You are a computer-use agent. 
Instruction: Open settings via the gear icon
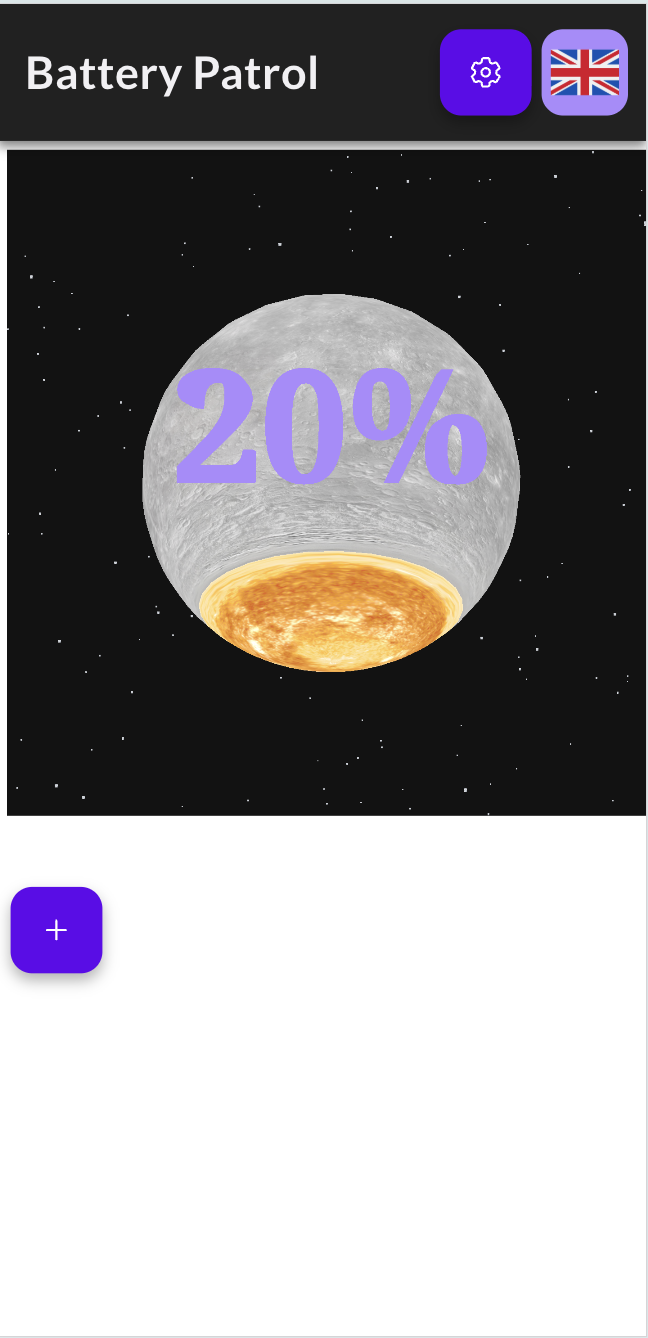tap(485, 72)
